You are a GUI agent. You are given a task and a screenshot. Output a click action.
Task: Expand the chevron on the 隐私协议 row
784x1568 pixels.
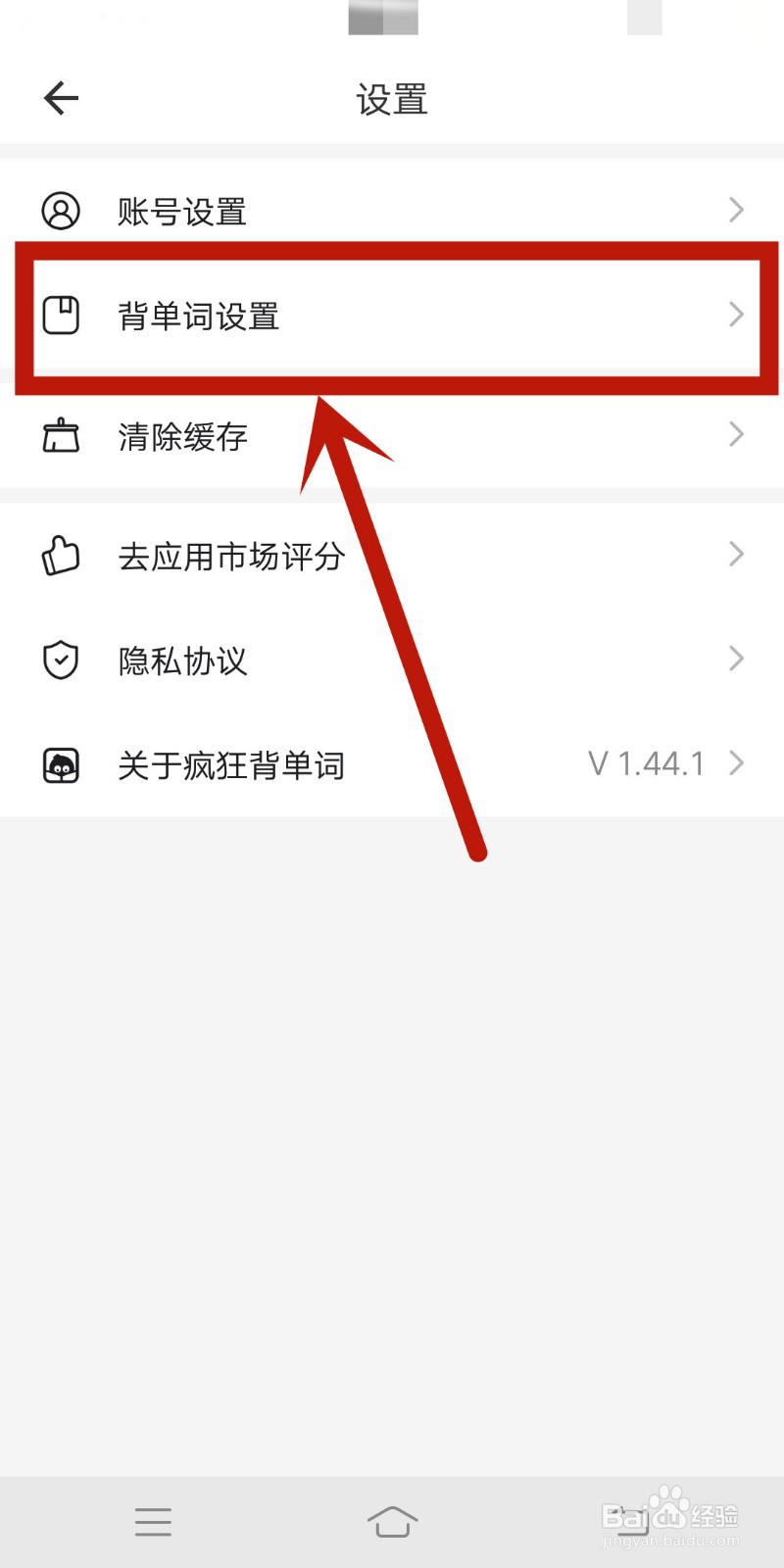click(737, 659)
